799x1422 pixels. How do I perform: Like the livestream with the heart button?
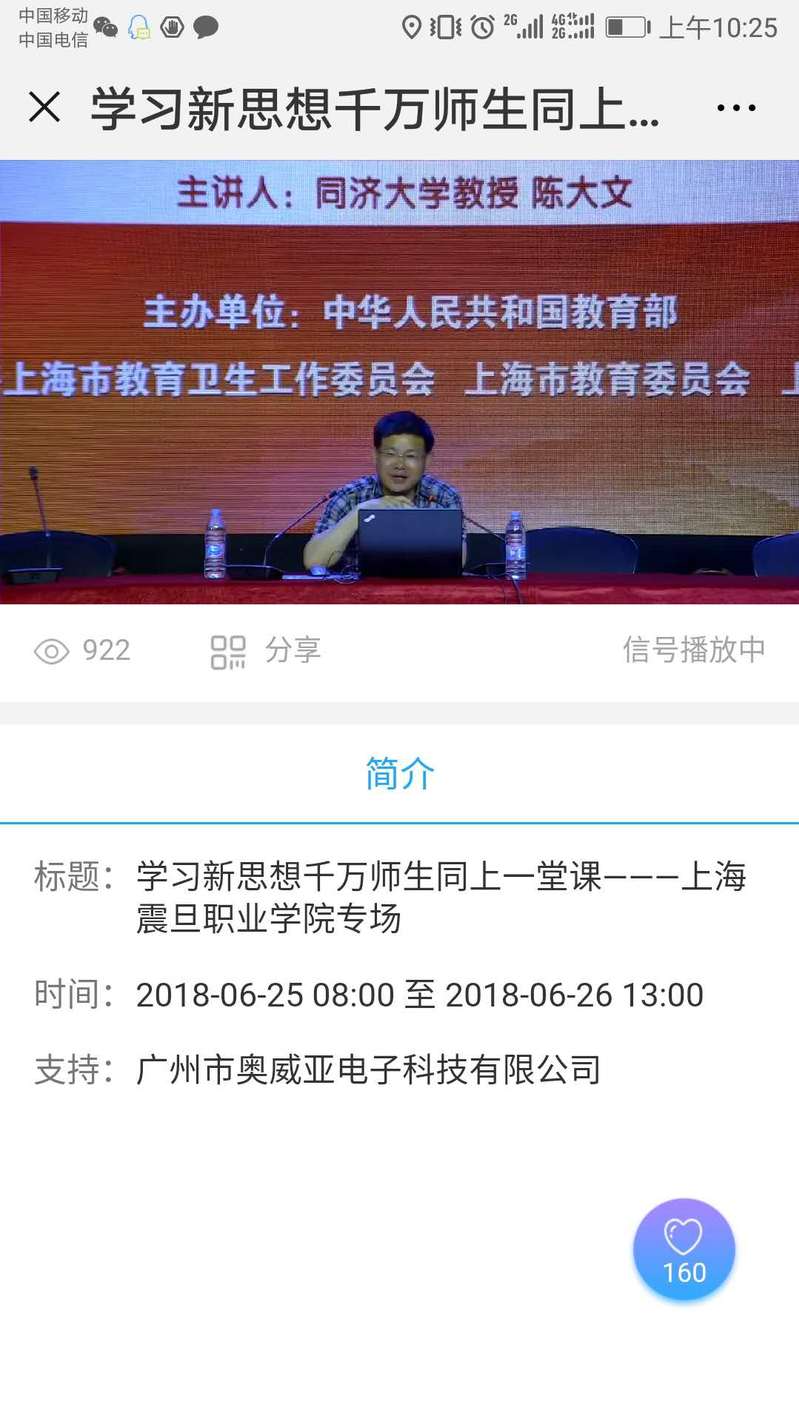pos(684,1250)
